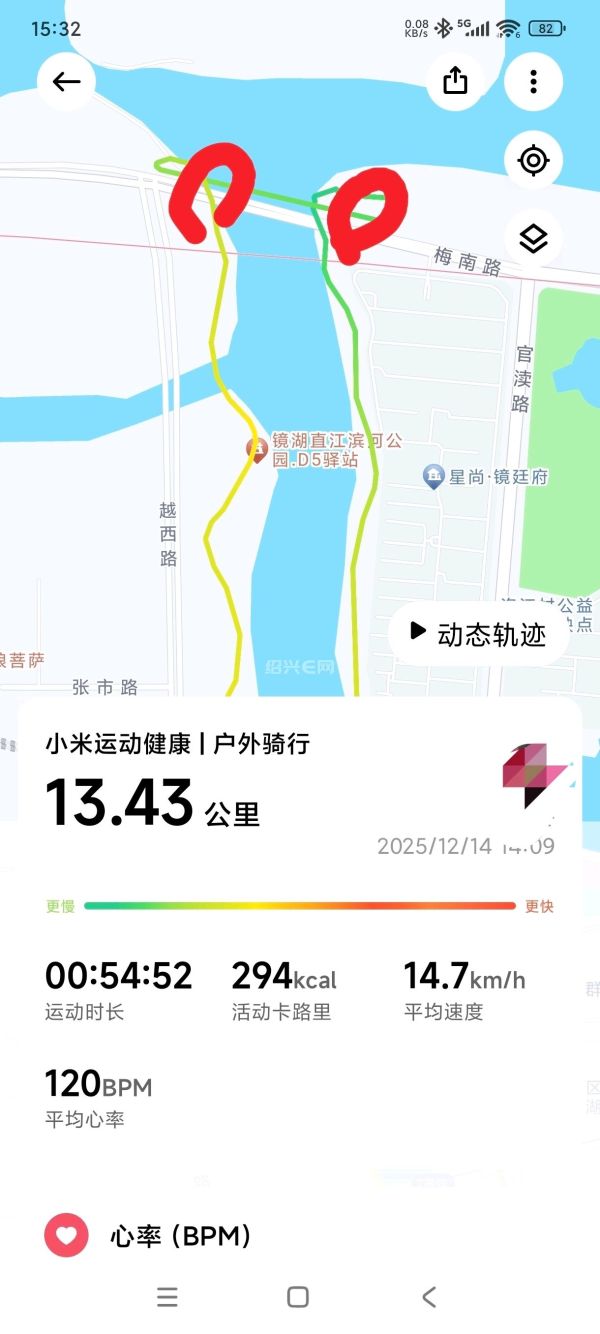
Task: Recenter the map on the route
Action: click(x=533, y=160)
